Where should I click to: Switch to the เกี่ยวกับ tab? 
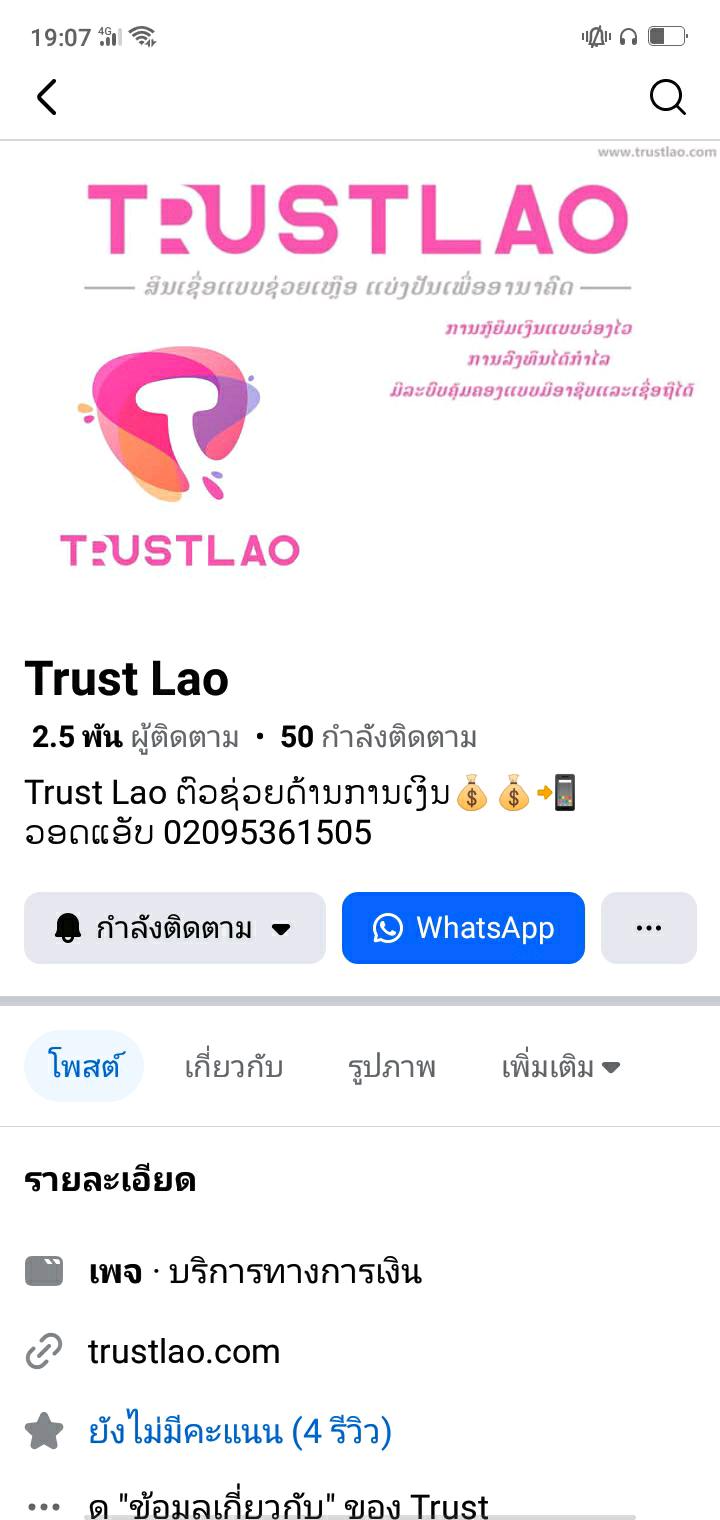(234, 1066)
